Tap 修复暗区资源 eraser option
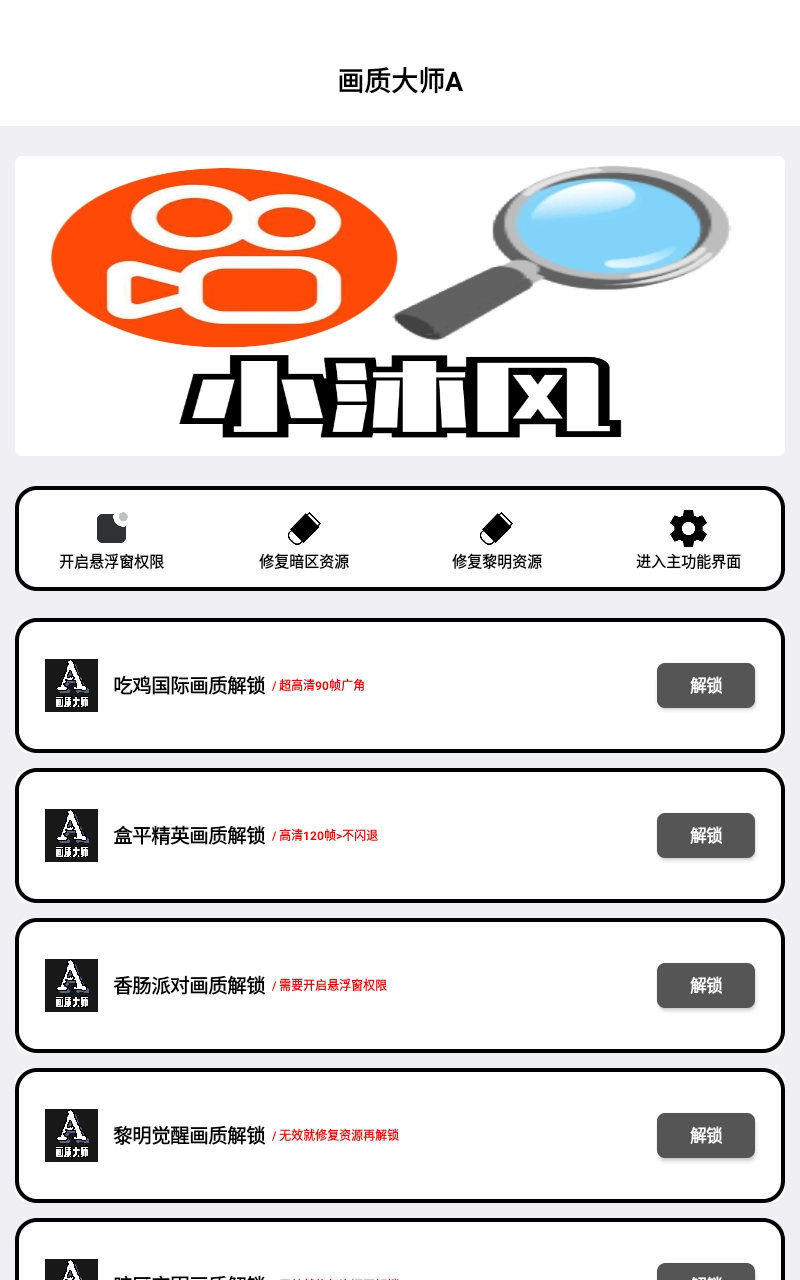The height and width of the screenshot is (1280, 800). (x=304, y=540)
